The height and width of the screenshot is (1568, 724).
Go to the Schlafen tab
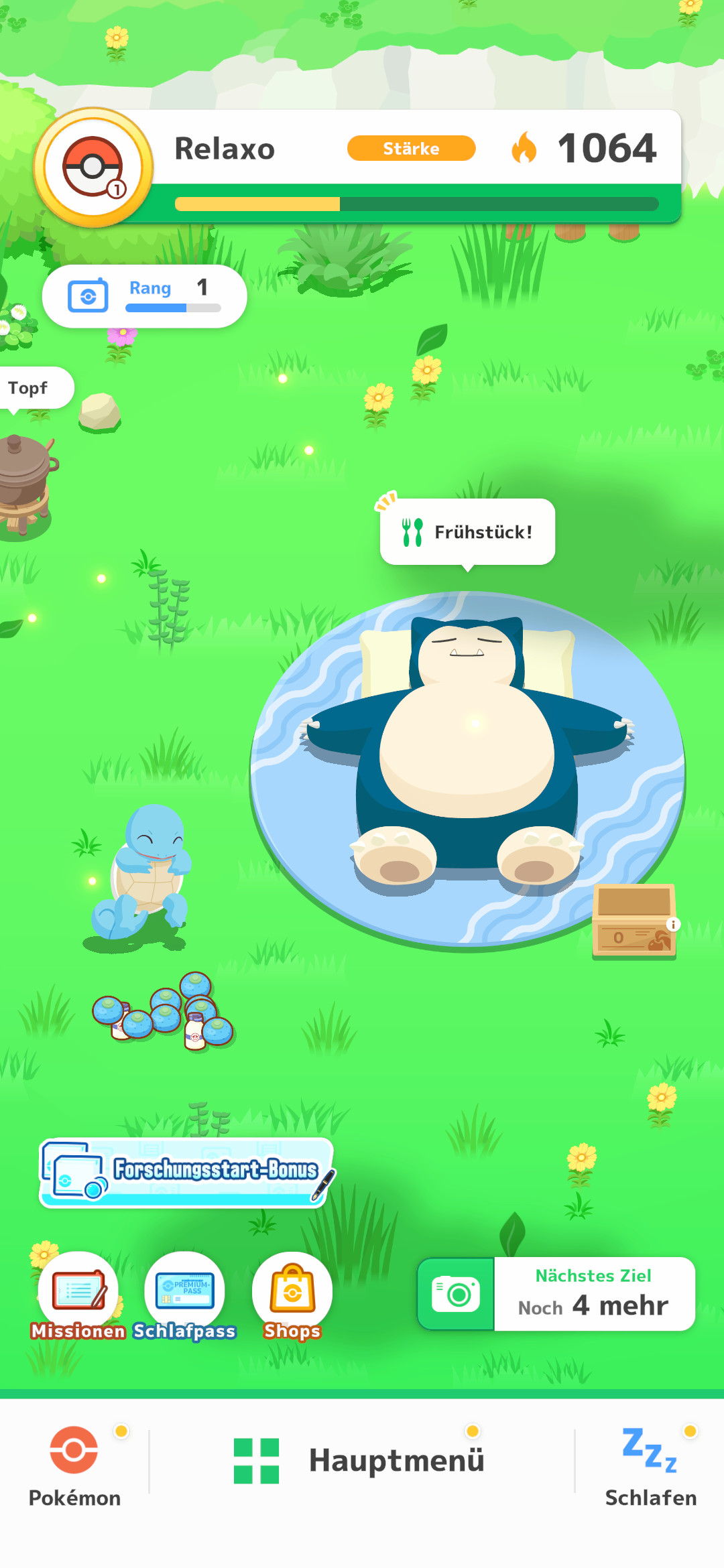[x=650, y=1466]
